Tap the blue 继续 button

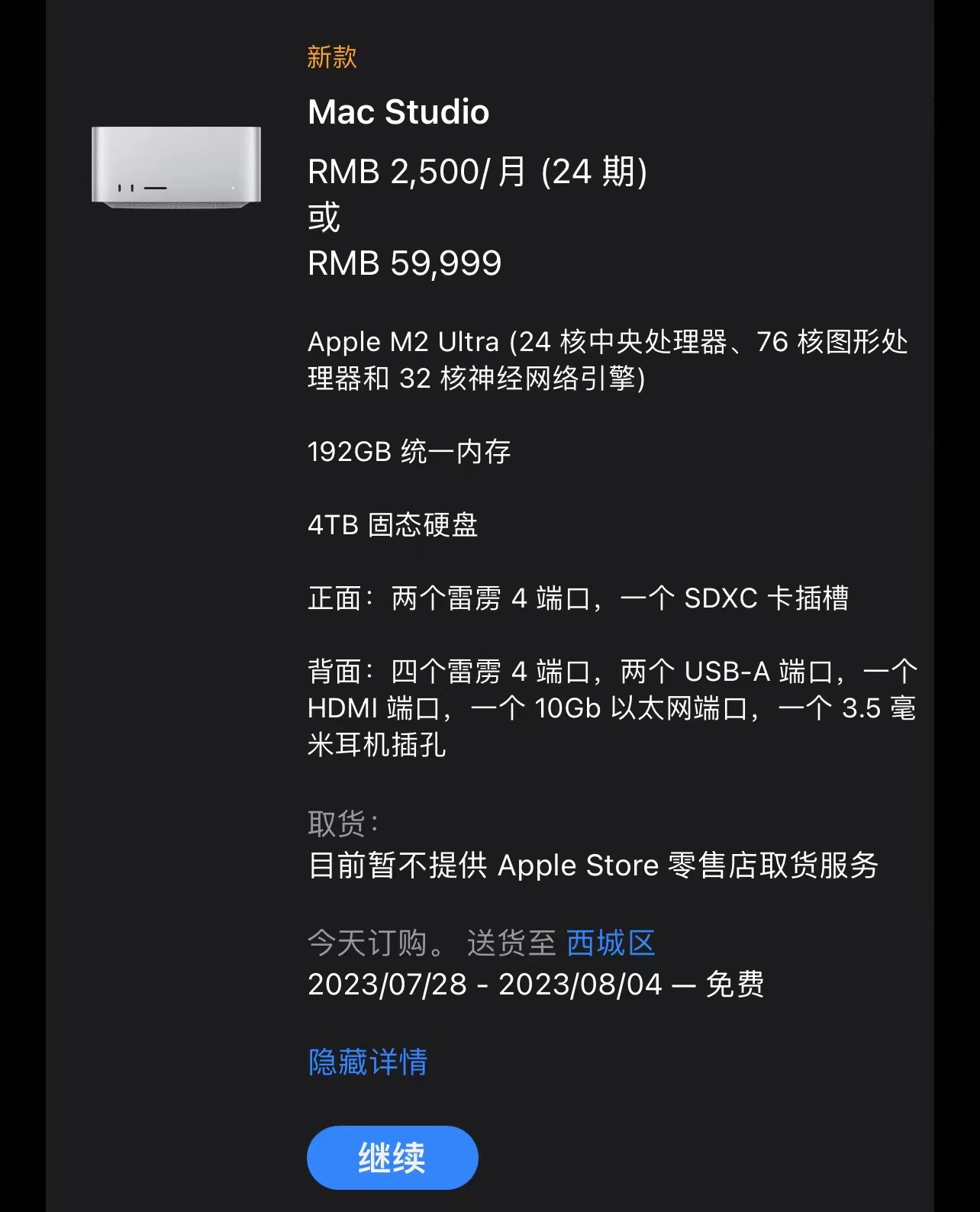[392, 1157]
